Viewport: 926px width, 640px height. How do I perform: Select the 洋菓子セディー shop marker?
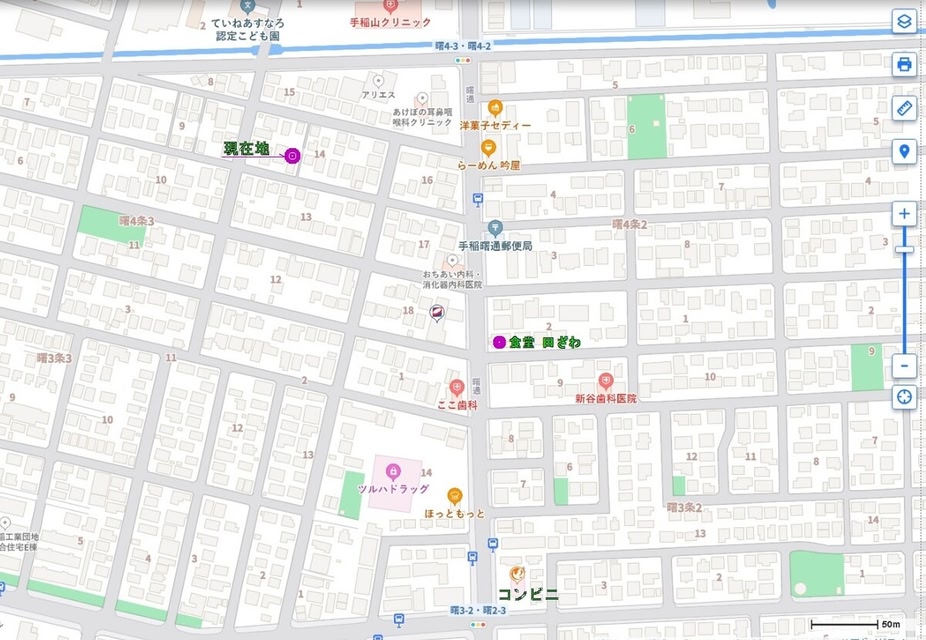click(x=494, y=108)
